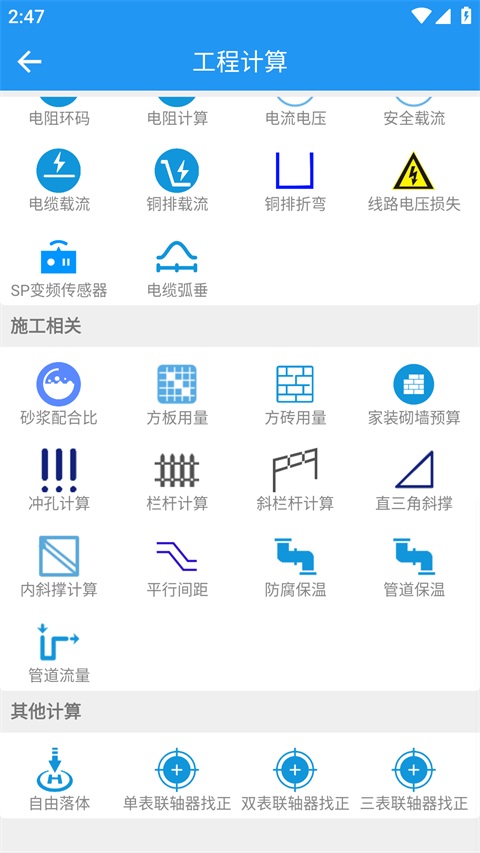Image resolution: width=480 pixels, height=853 pixels.
Task: Open 直三角斜撑 calculator
Action: pos(414,480)
